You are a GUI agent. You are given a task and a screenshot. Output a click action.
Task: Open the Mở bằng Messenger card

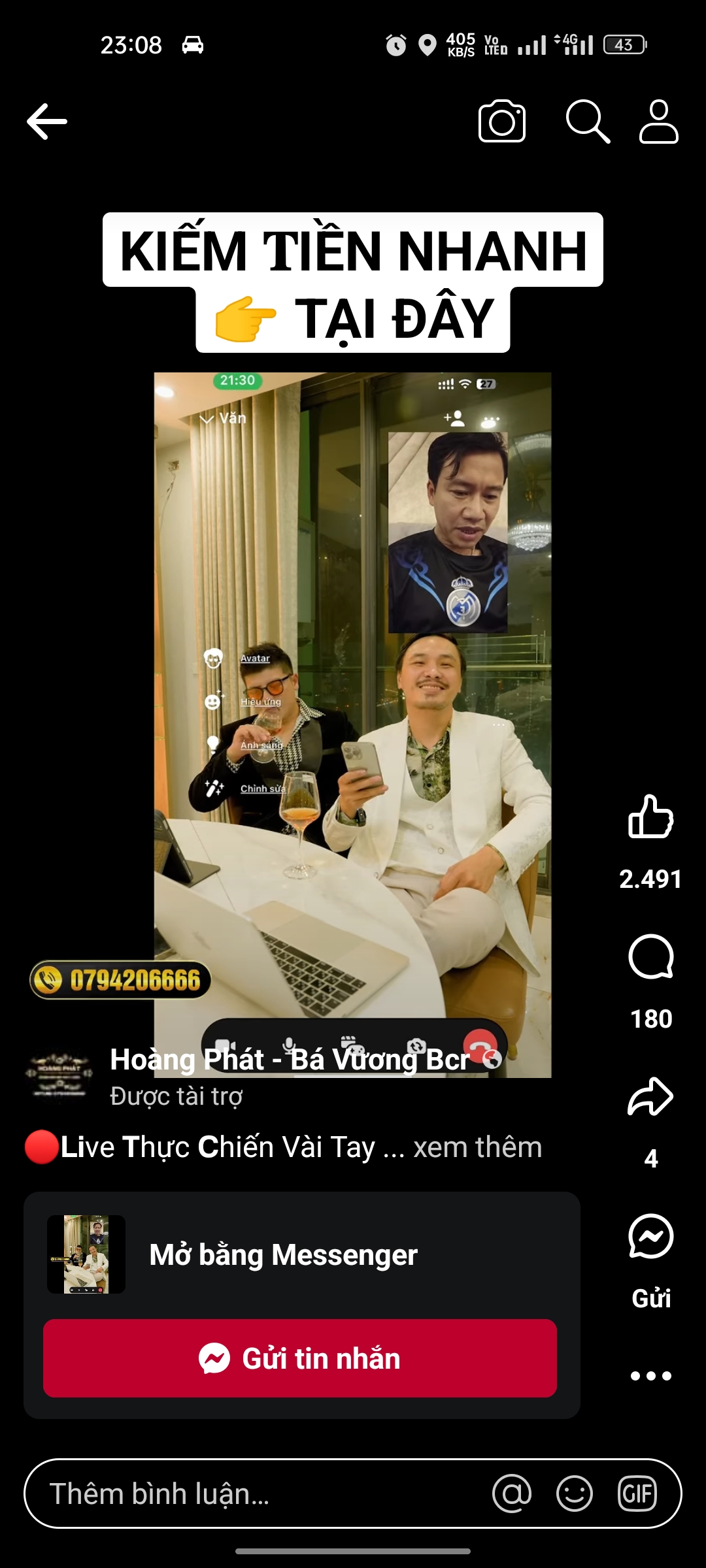click(283, 1255)
